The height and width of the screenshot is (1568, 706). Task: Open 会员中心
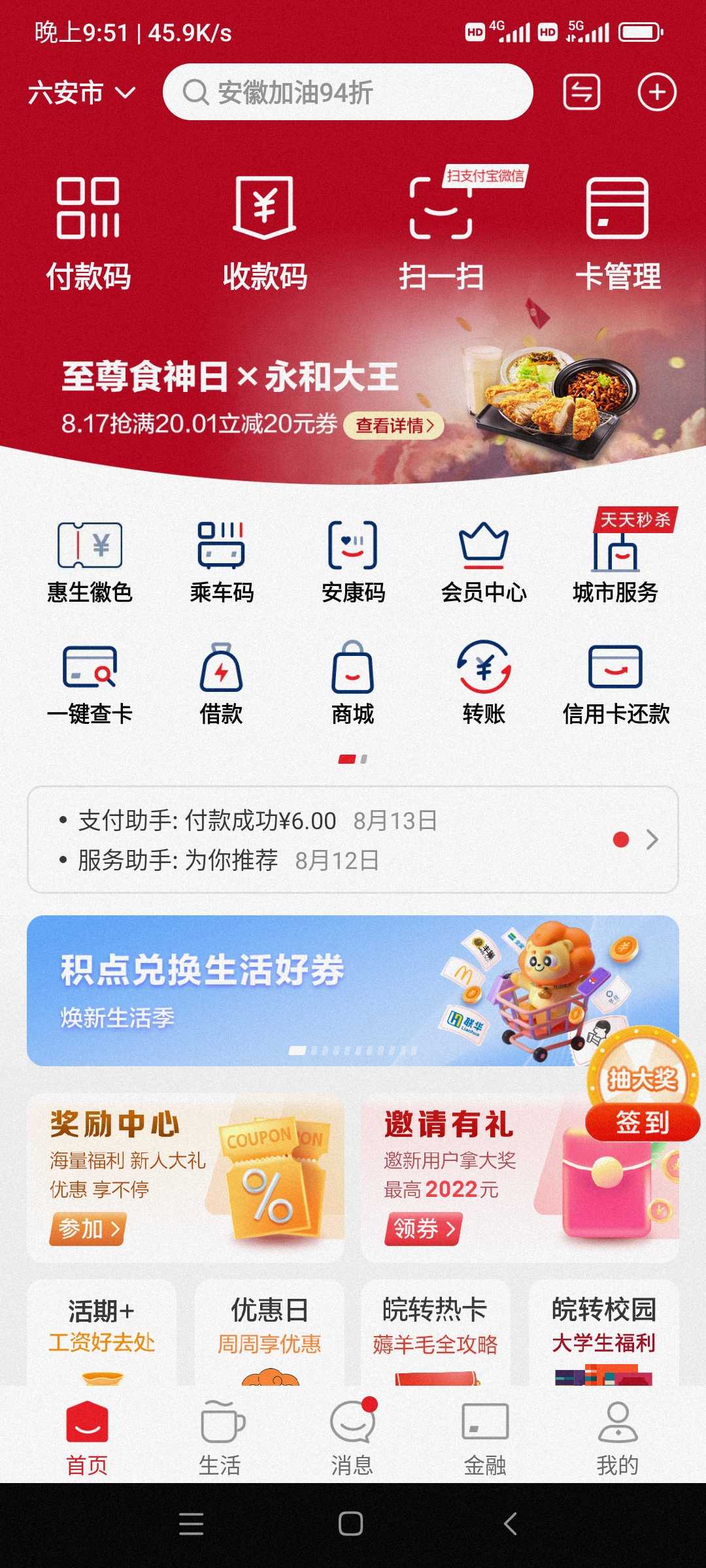pyautogui.click(x=484, y=562)
